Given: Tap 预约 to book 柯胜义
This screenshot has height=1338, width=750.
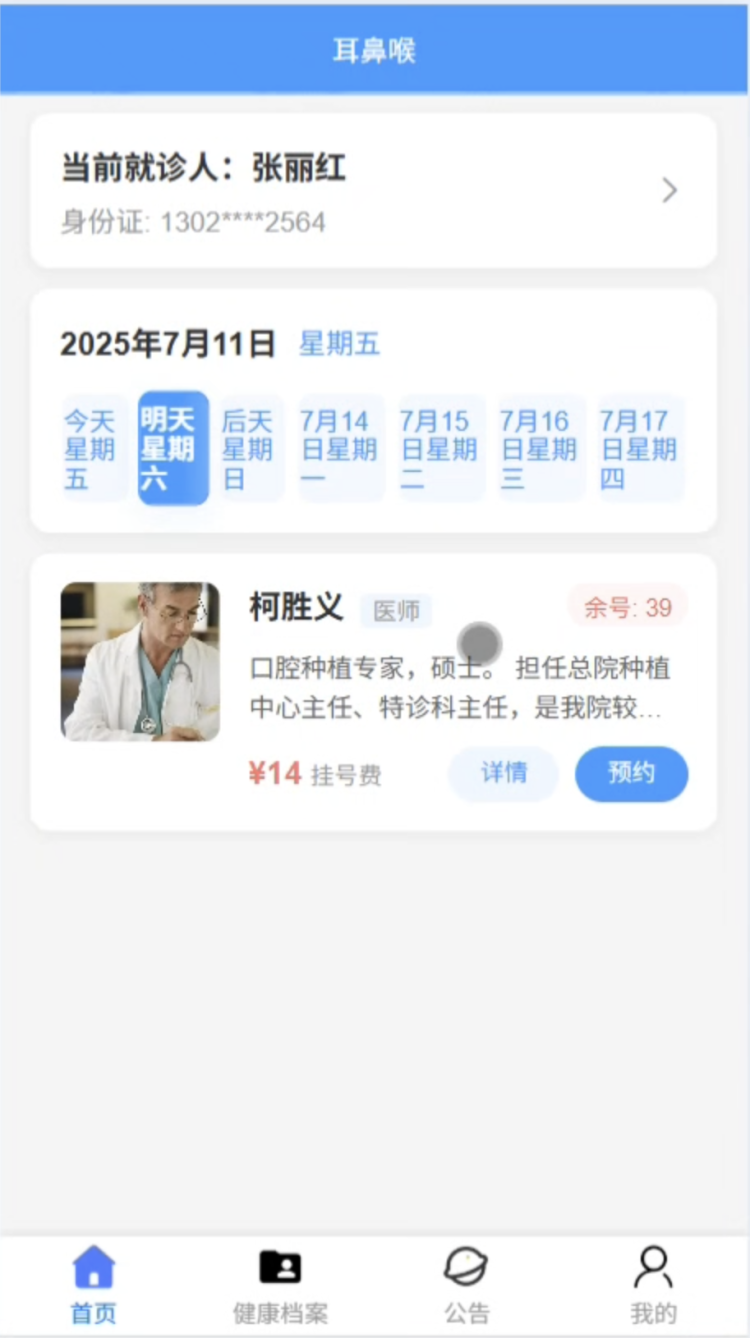Looking at the screenshot, I should [631, 773].
